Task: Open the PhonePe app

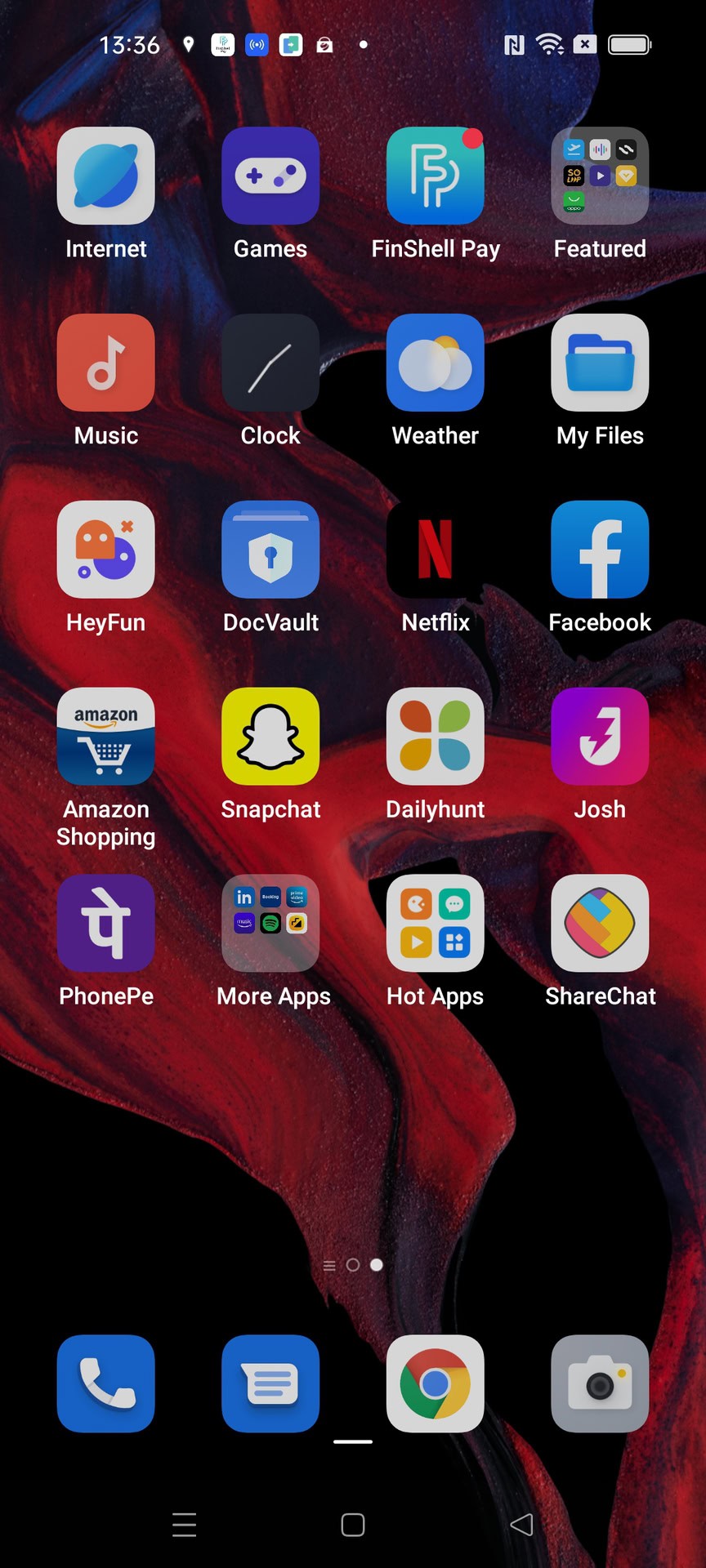Action: [106, 924]
